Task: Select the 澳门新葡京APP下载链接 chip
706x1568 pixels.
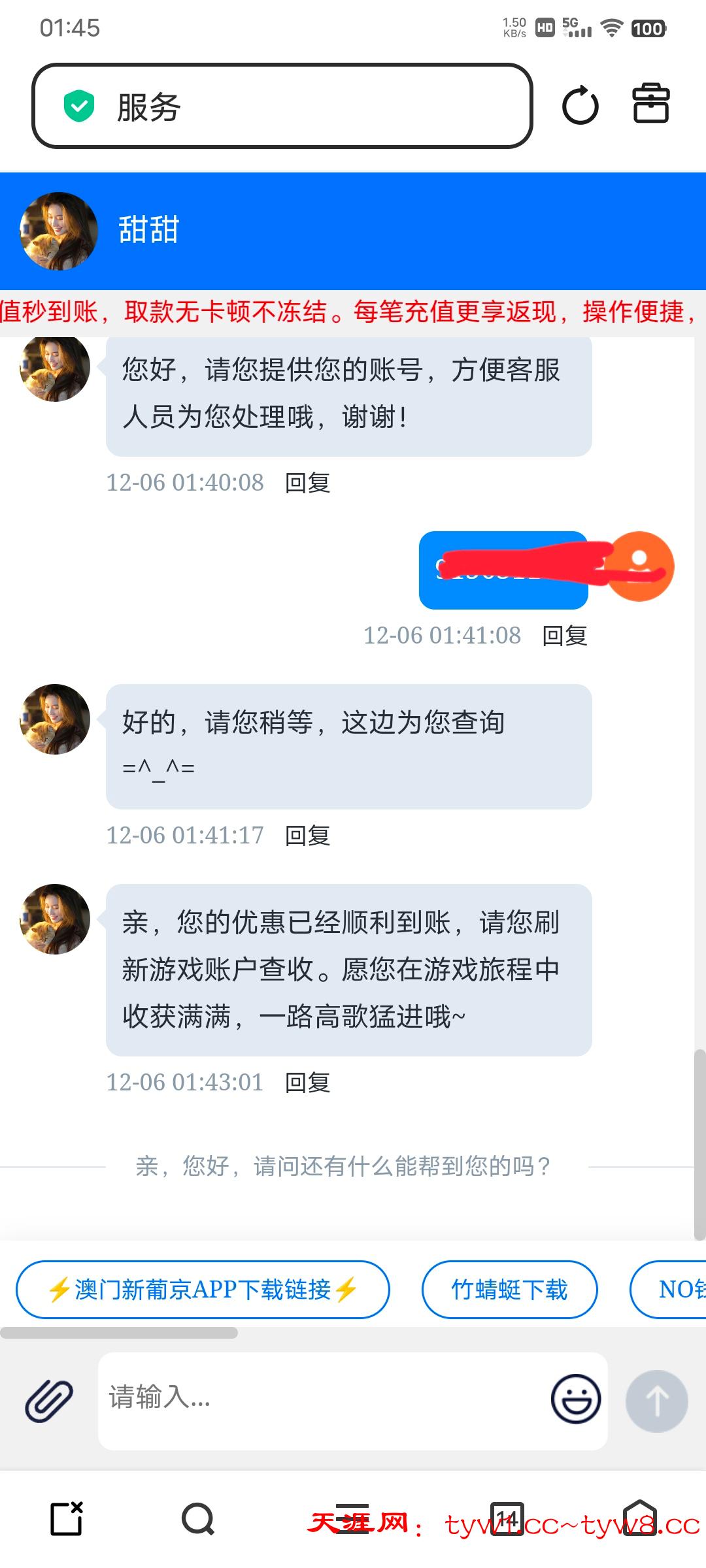Action: point(203,1290)
